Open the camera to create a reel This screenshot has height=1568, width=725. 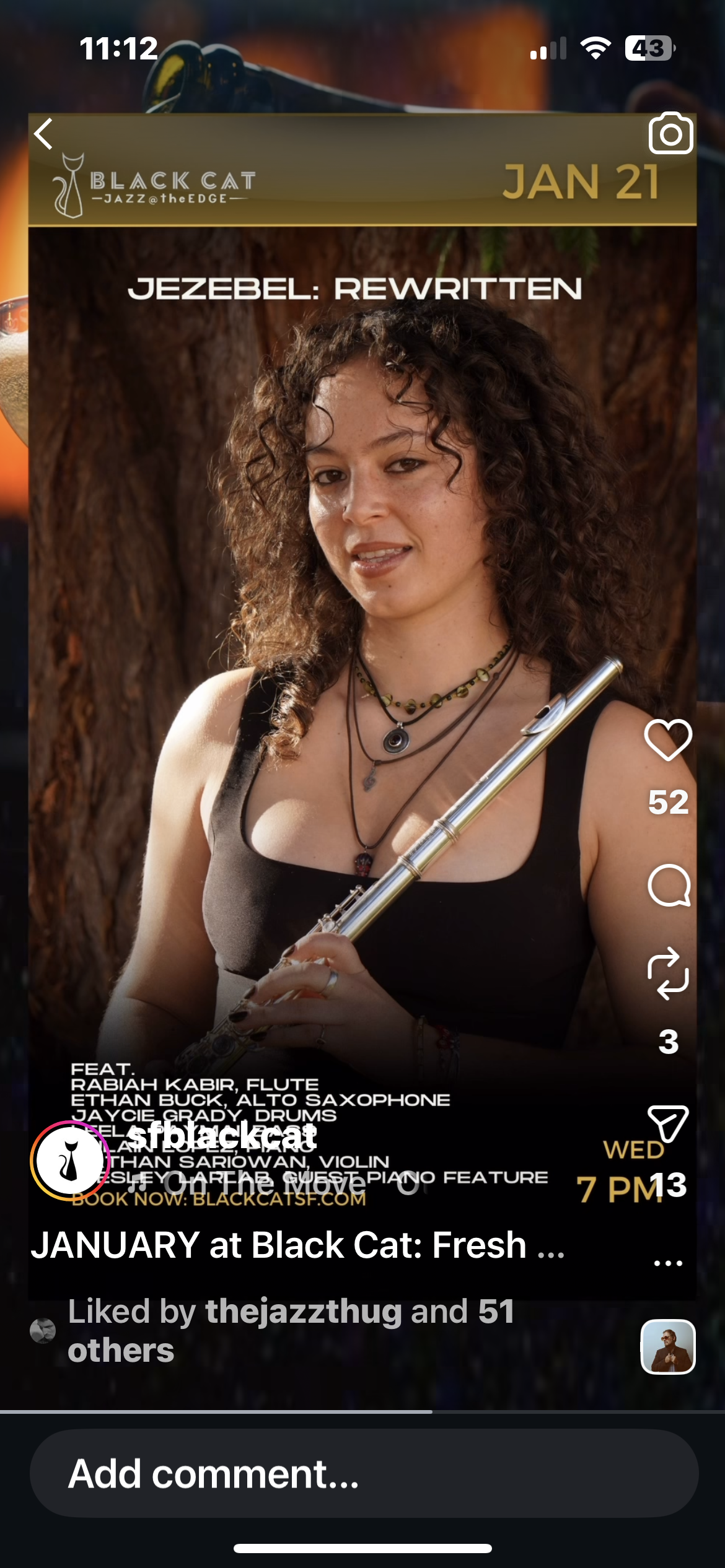tap(670, 133)
